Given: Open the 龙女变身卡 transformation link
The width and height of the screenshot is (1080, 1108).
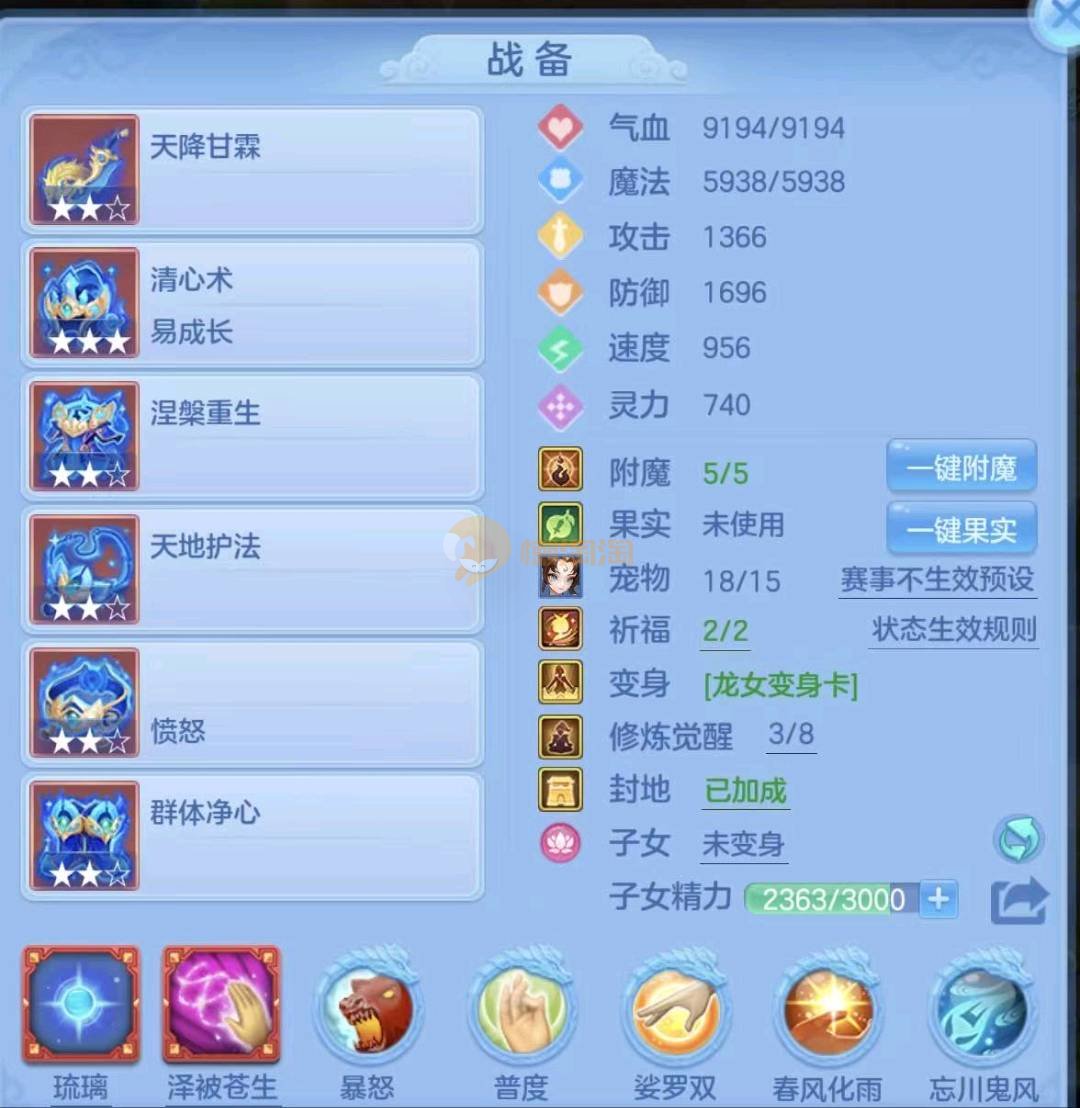Looking at the screenshot, I should [780, 686].
